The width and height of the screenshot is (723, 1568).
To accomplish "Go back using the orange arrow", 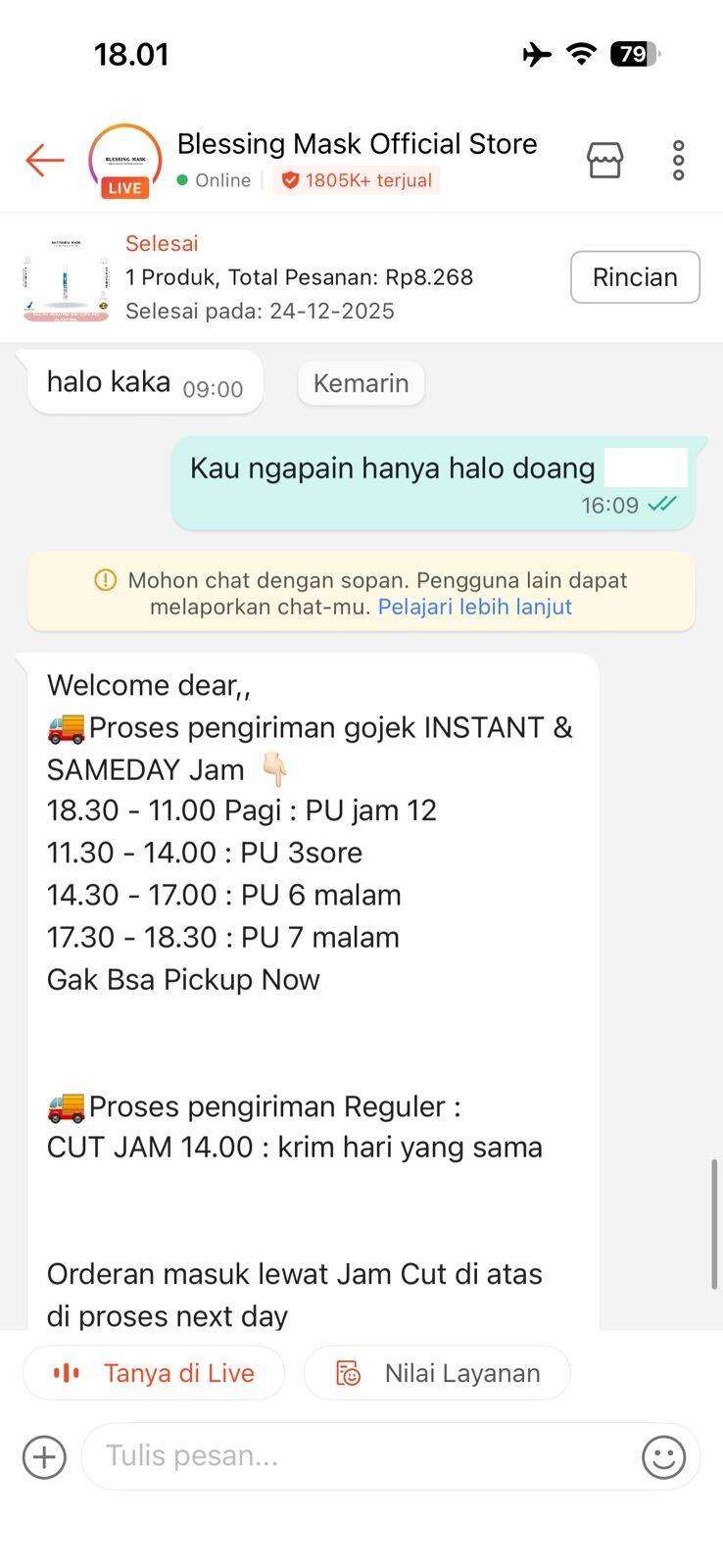I will [x=45, y=160].
